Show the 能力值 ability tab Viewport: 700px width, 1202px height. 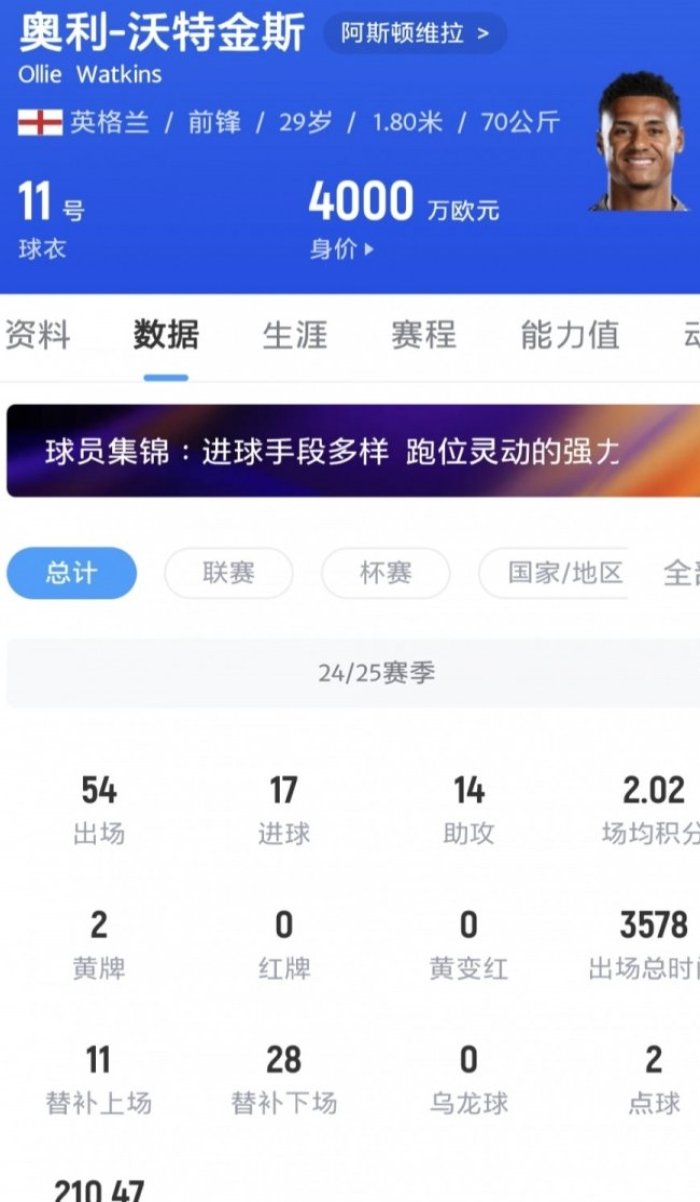click(570, 335)
